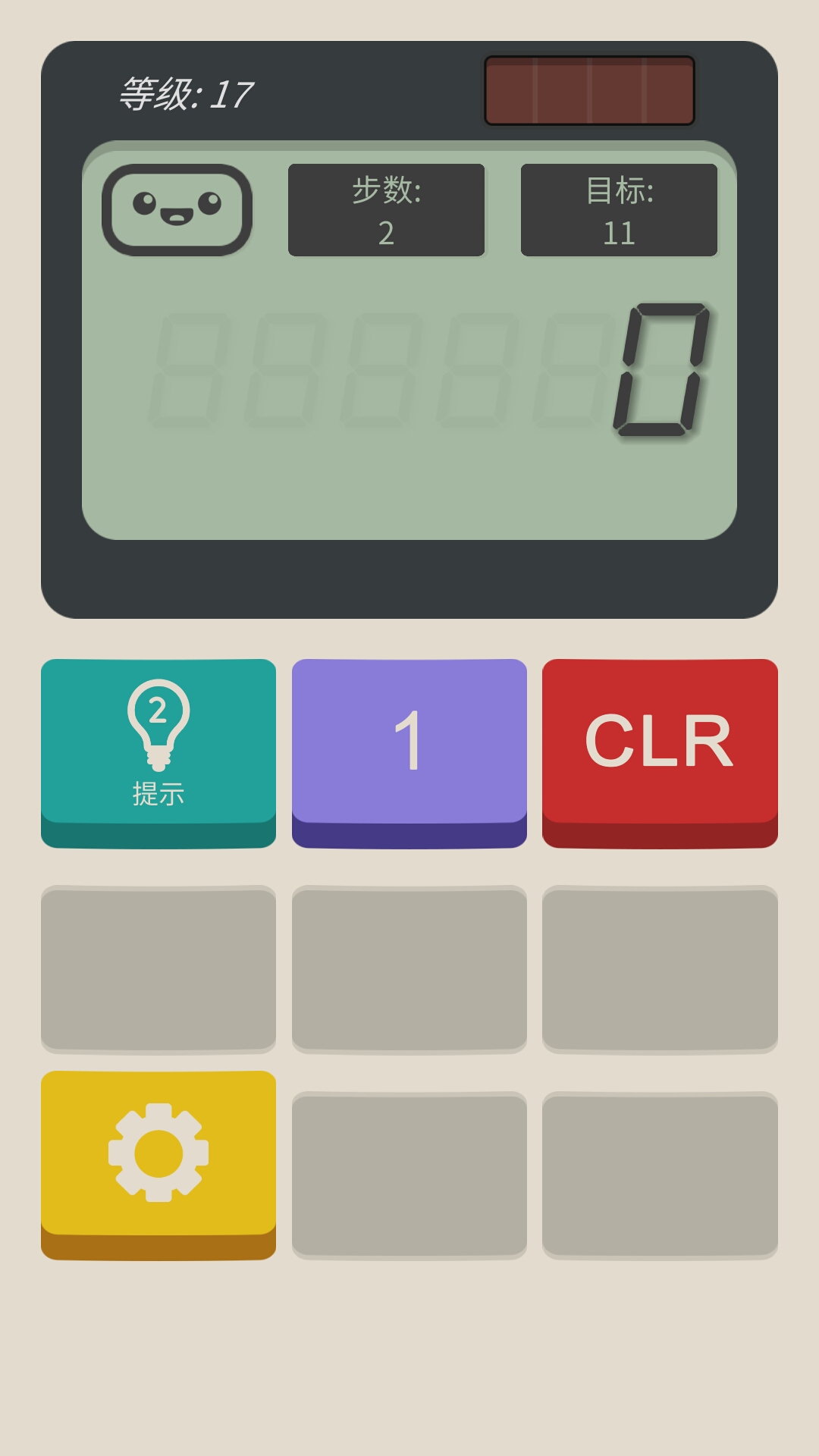This screenshot has height=1456, width=819.
Task: Tap the purple 1 key
Action: click(x=409, y=752)
